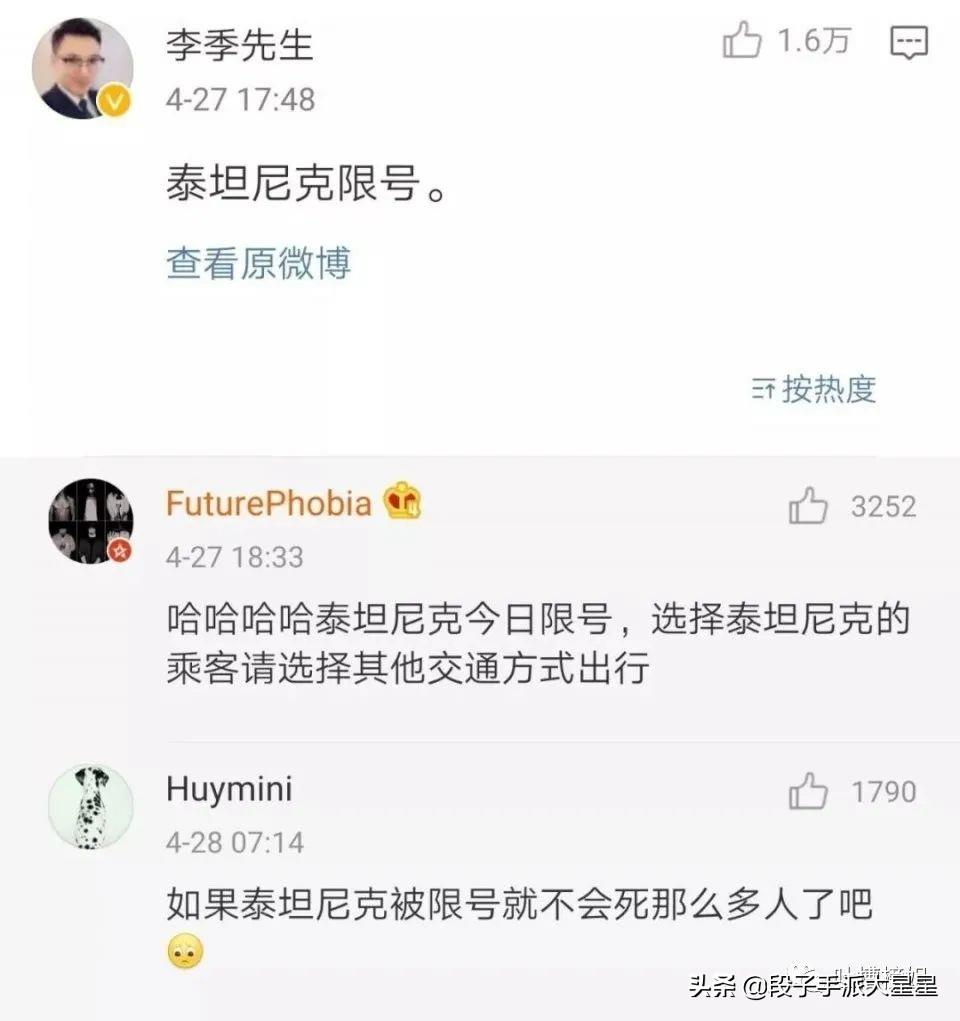
Task: Open the username Huymini
Action: [229, 790]
